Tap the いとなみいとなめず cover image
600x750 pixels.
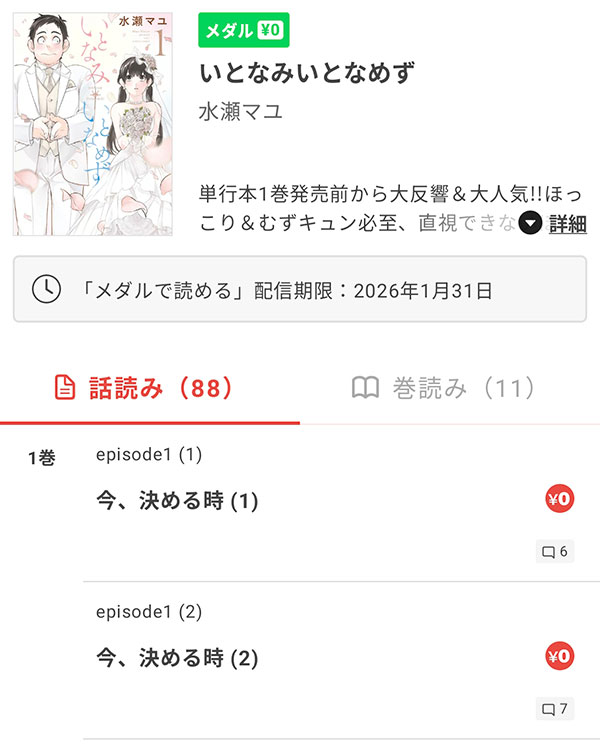pos(92,124)
